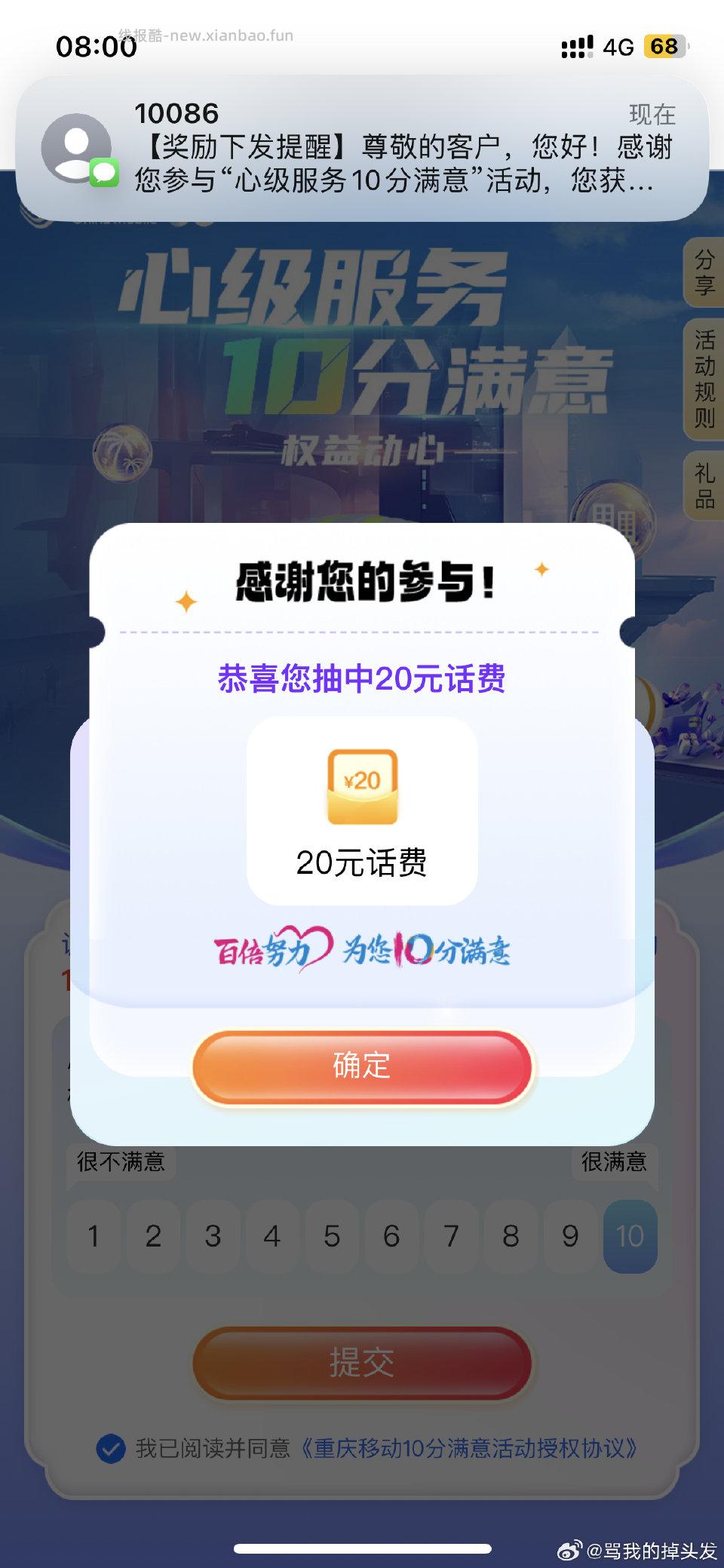Screen dimensions: 724x1568
Task: Select satisfaction rating 10
Action: (630, 1235)
